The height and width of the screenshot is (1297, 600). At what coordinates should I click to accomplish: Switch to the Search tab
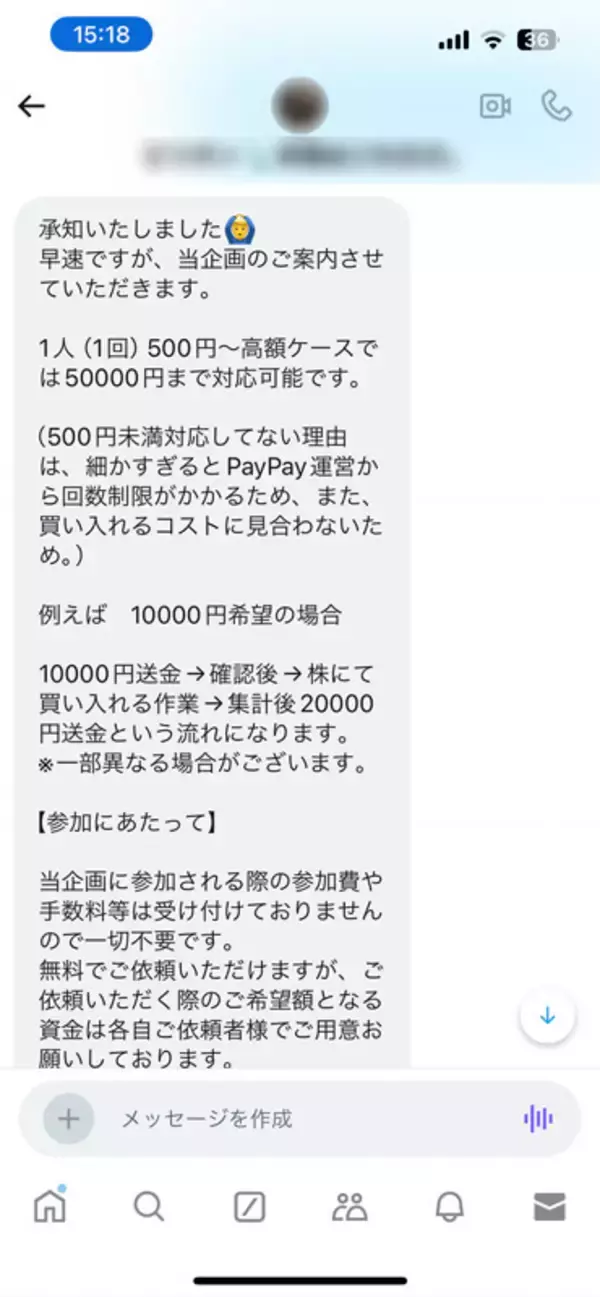pyautogui.click(x=149, y=1207)
